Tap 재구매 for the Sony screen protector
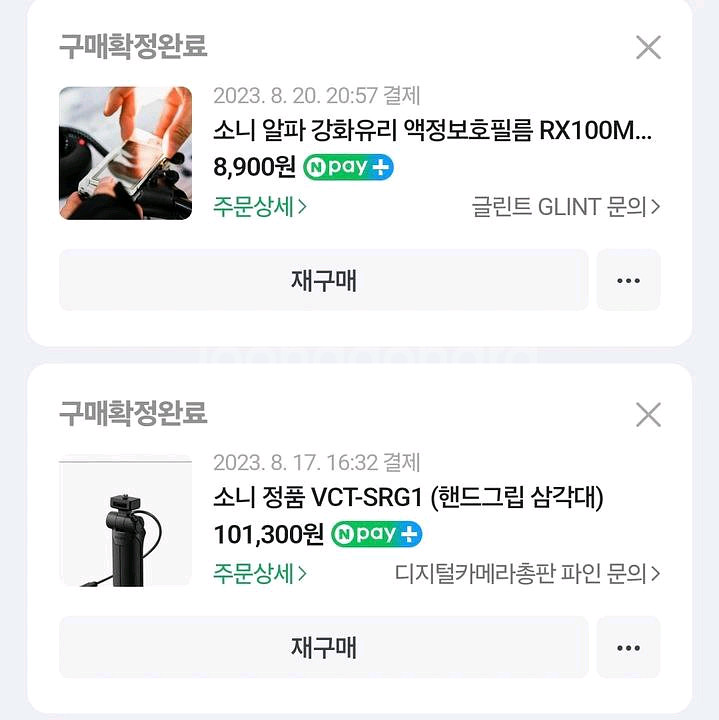 coord(323,280)
